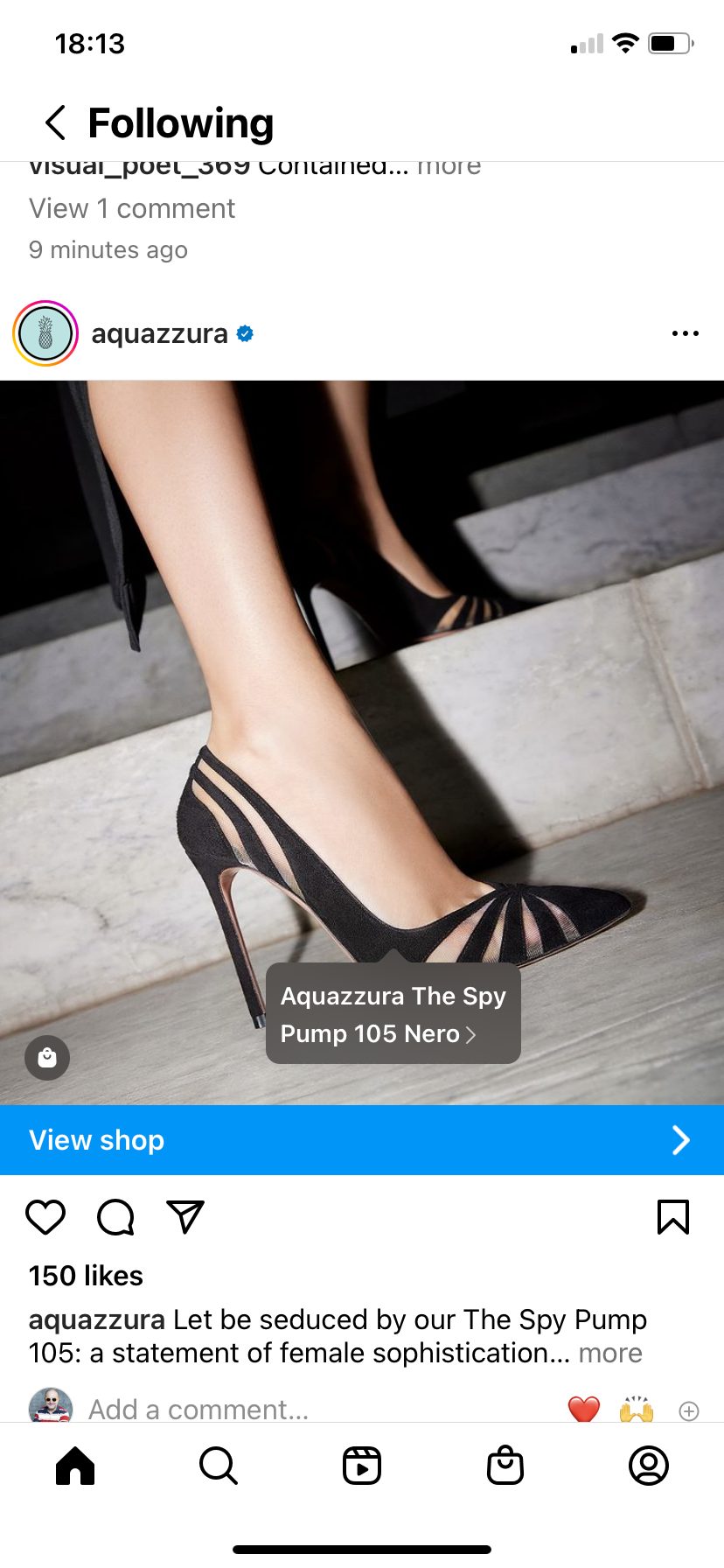The width and height of the screenshot is (724, 1568).
Task: Open the three-dot post options menu
Action: coord(686,333)
